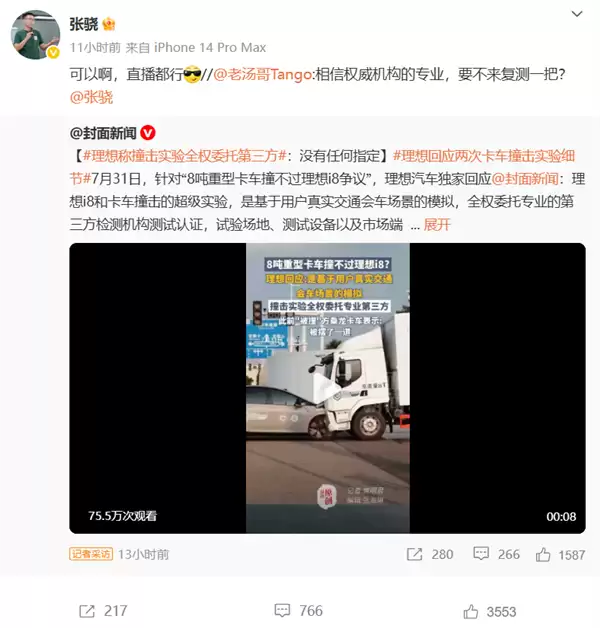Expand the full post with 展开
Viewport: 600px width, 628px height.
(437, 224)
